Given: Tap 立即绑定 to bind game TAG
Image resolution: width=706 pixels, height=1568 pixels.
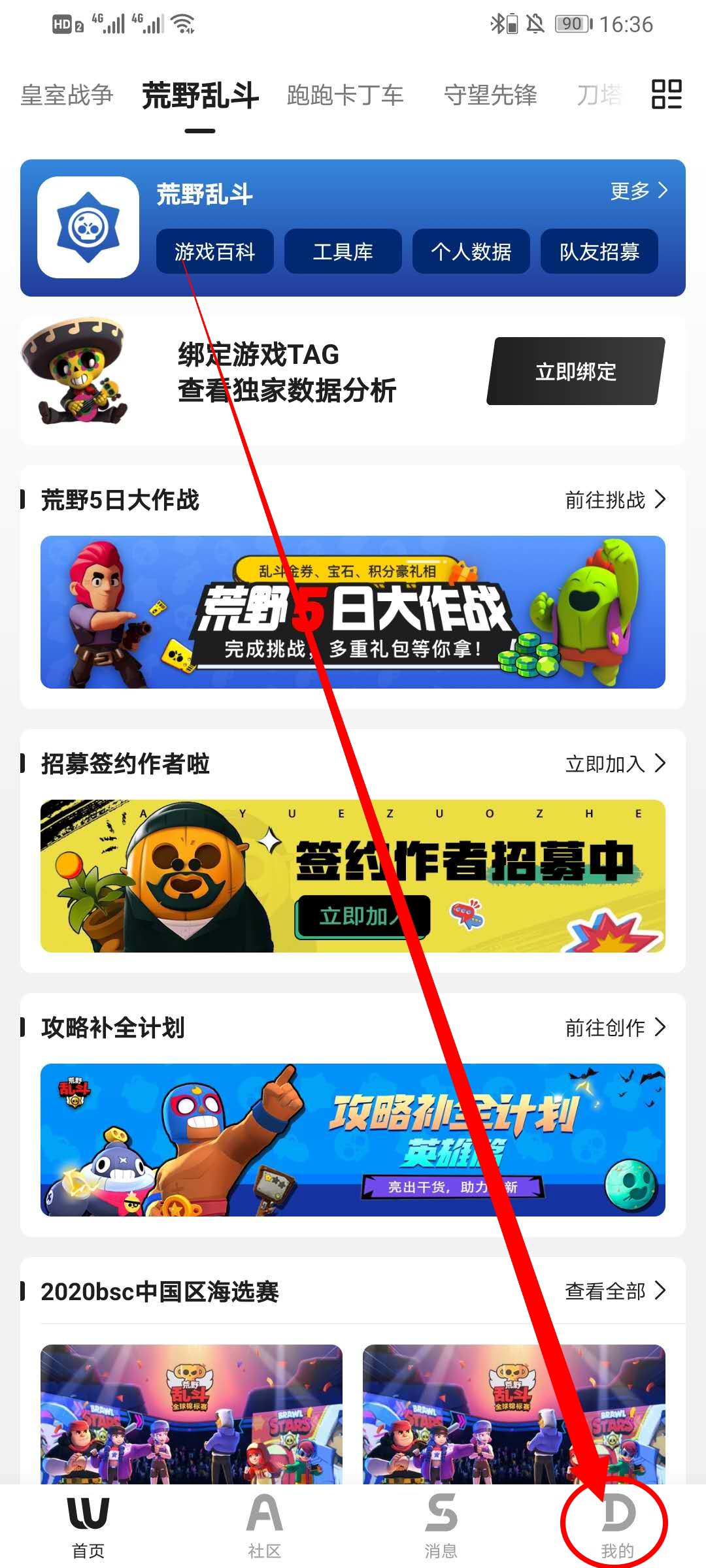Looking at the screenshot, I should coord(575,371).
